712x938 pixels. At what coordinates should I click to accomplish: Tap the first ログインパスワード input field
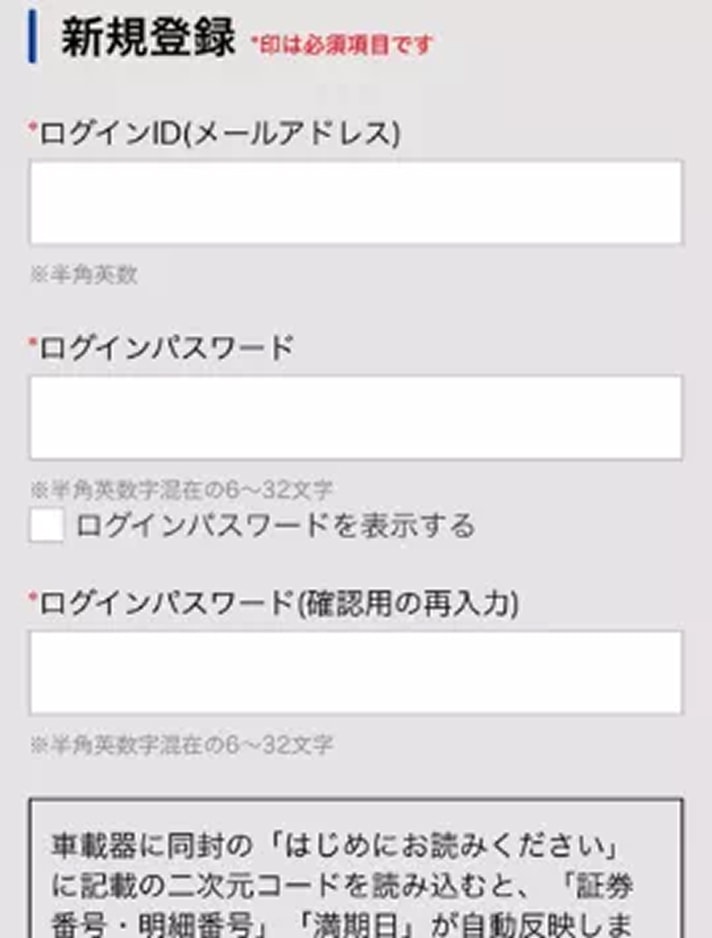355,417
